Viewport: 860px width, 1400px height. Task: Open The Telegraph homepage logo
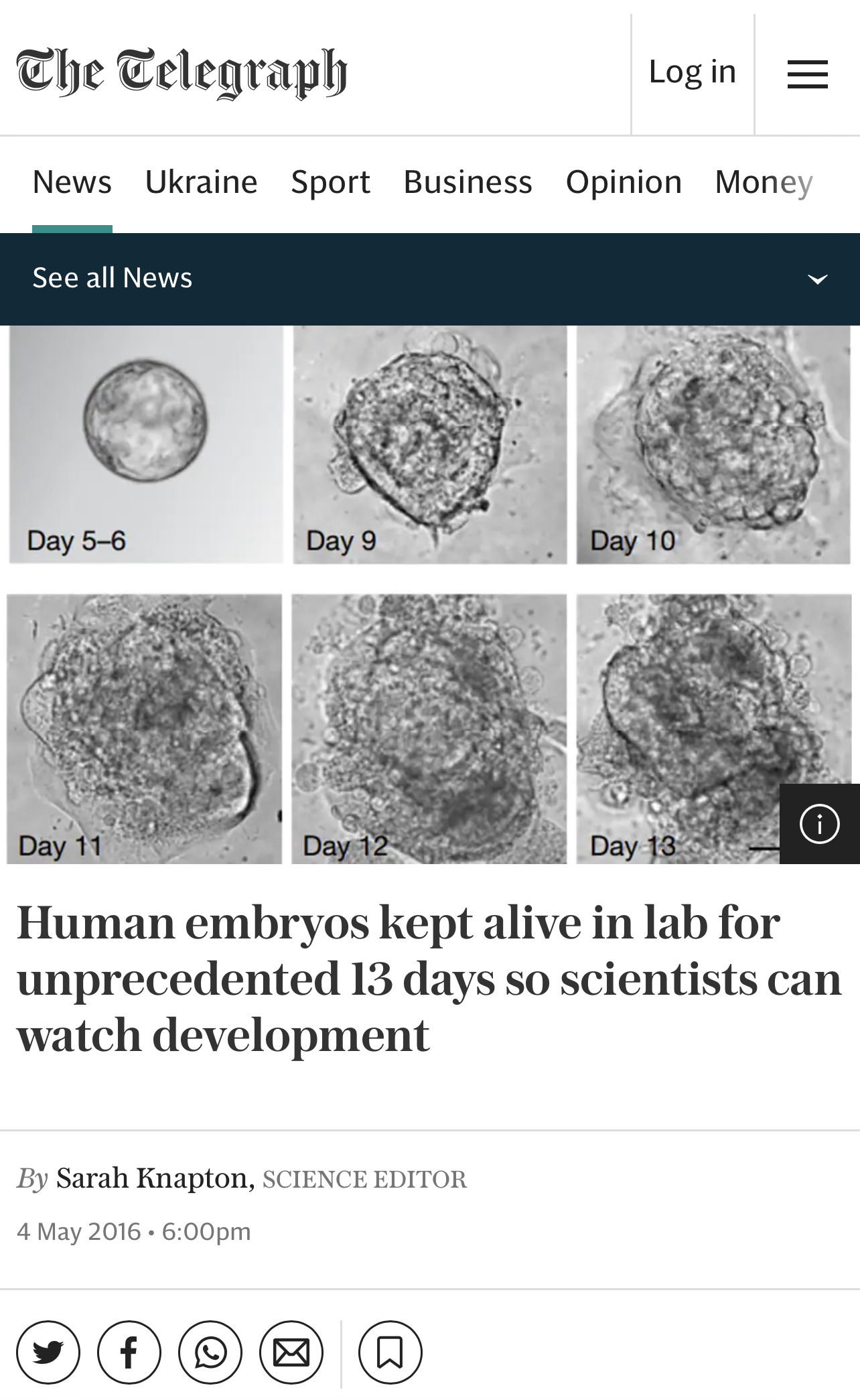182,72
